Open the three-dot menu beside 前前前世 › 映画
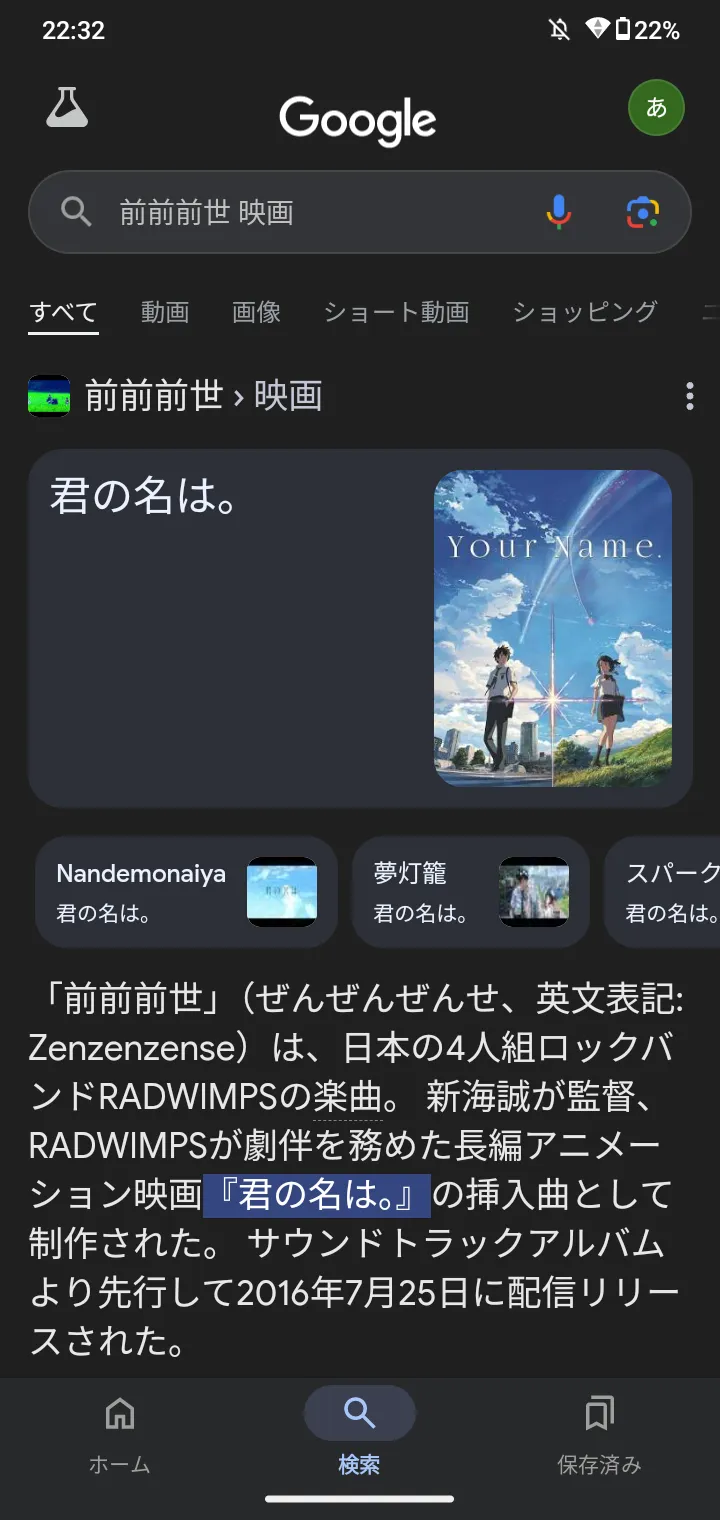720x1520 pixels. click(x=690, y=396)
